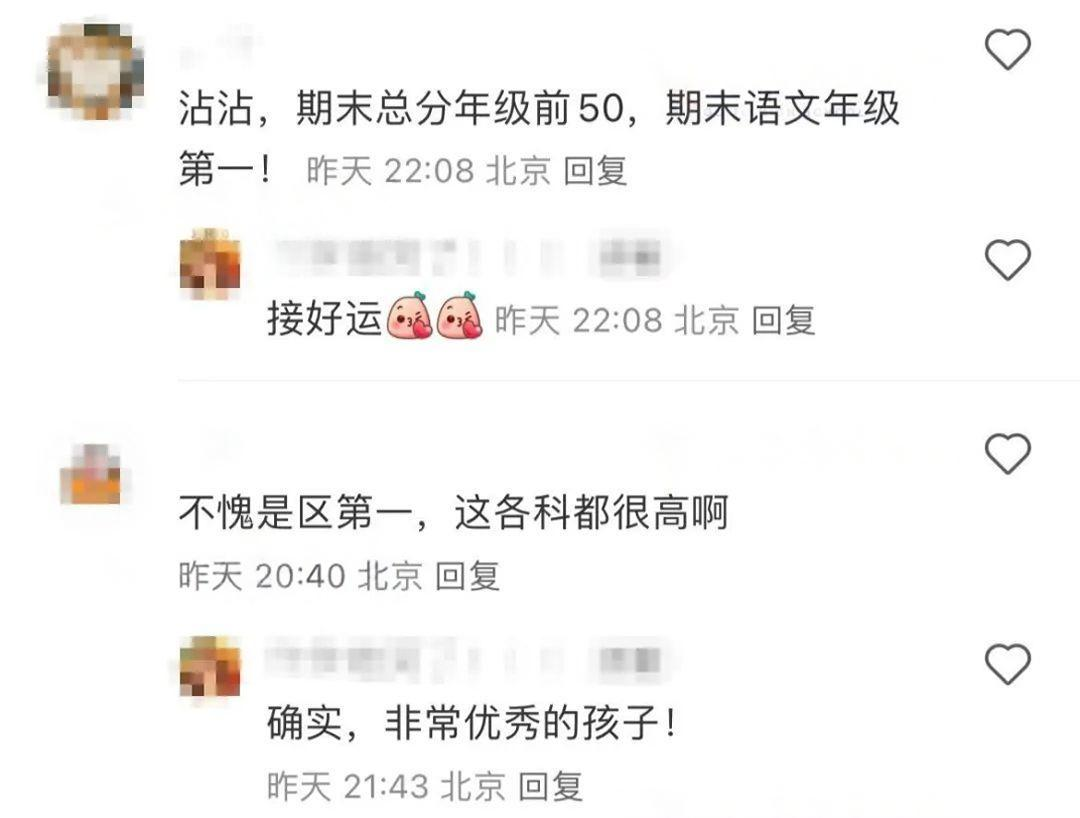The height and width of the screenshot is (818, 1080).
Task: Open avatar of the 不愧是区第一 commenter
Action: [90, 473]
